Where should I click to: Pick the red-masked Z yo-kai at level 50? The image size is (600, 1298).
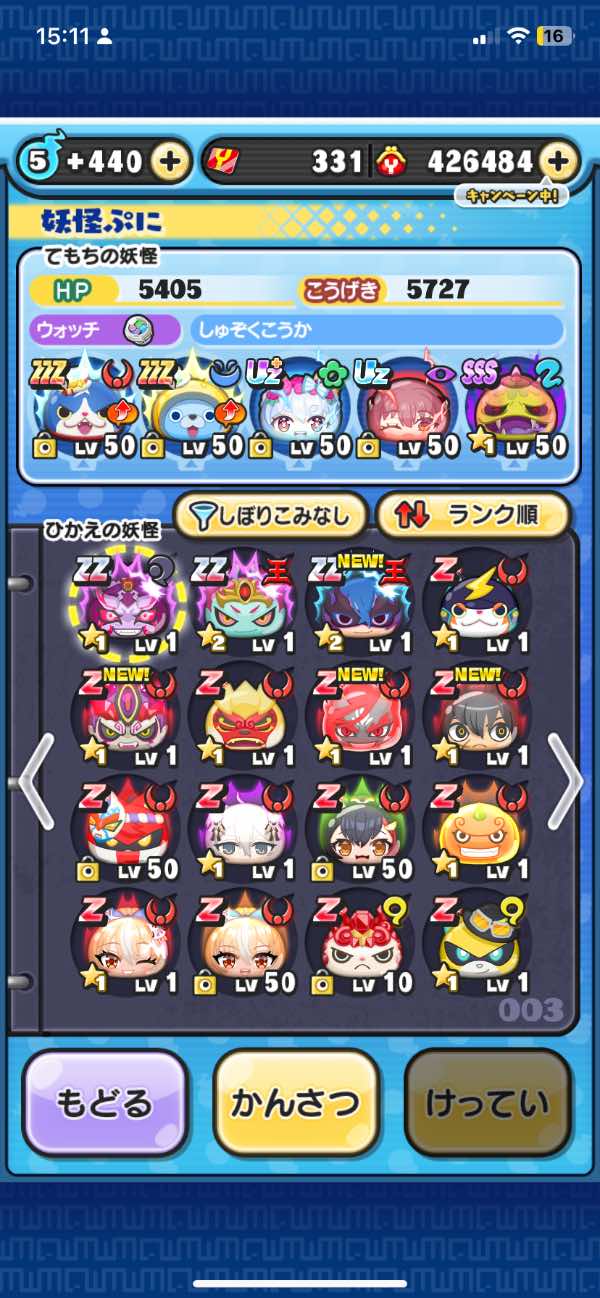point(126,829)
